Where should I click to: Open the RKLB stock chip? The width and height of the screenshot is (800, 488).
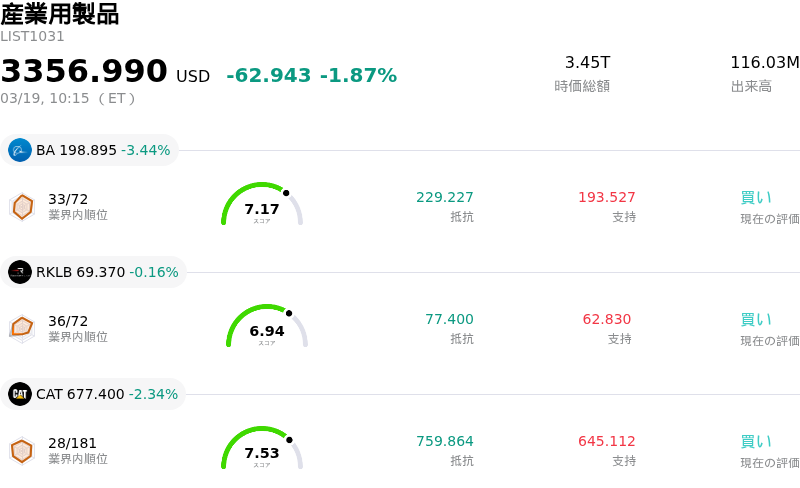pos(94,272)
